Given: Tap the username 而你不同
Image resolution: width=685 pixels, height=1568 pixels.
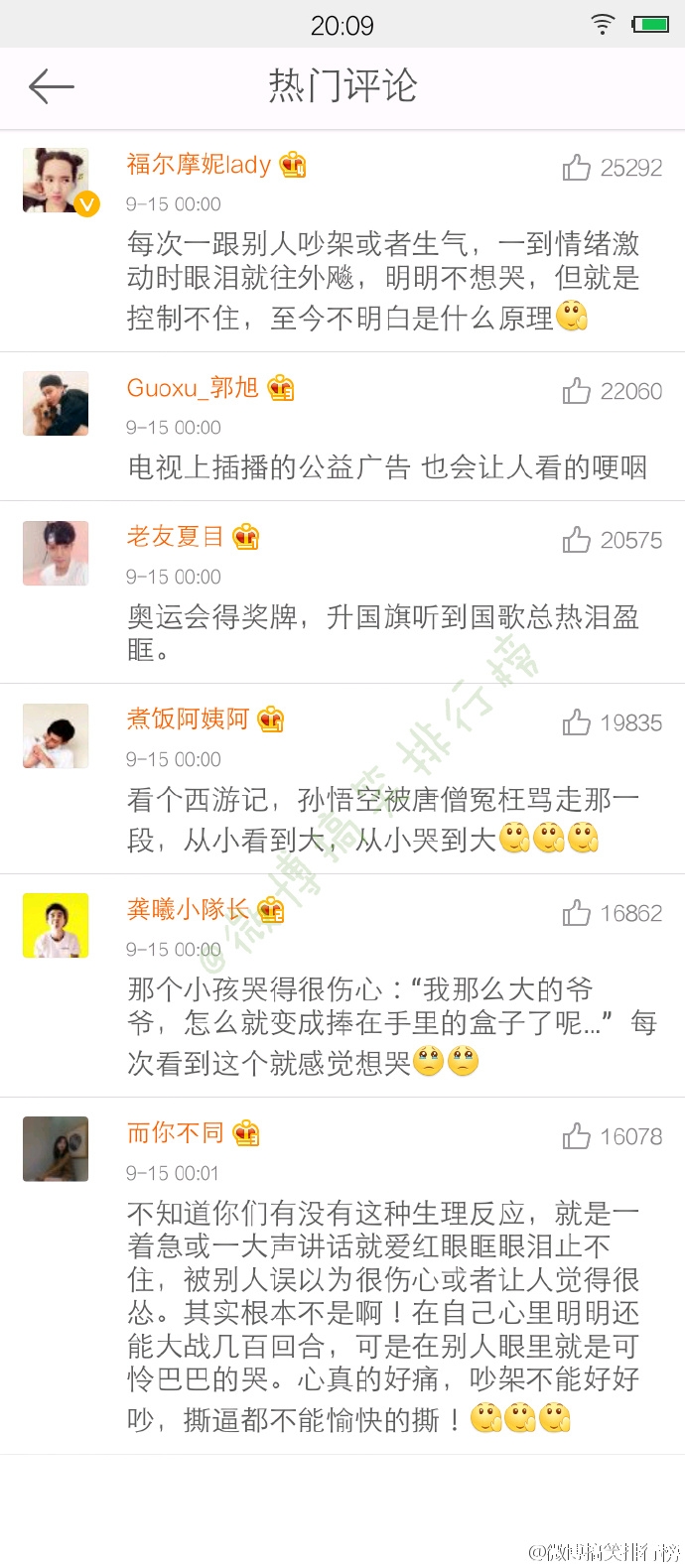Looking at the screenshot, I should (x=176, y=1132).
